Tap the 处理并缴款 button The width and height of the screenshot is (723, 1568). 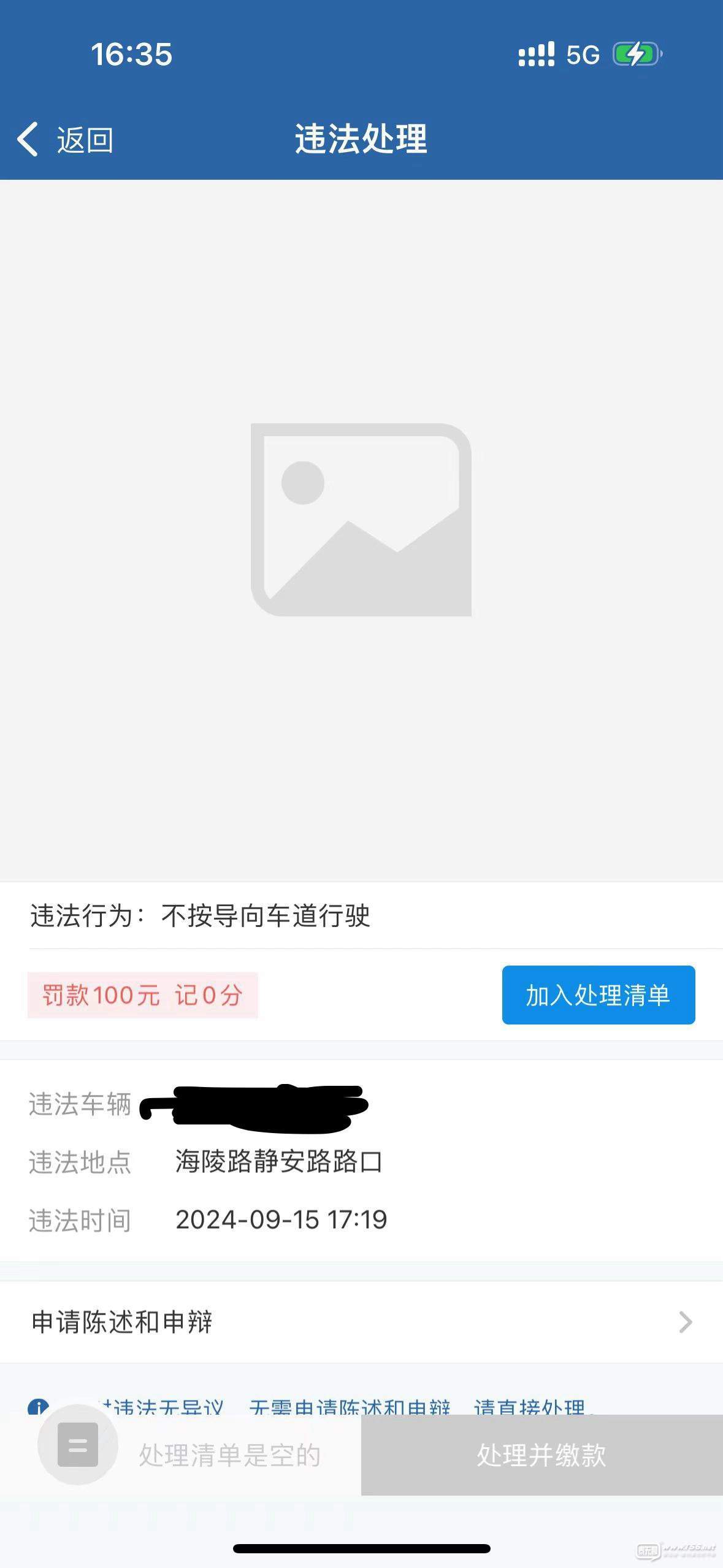[541, 1455]
